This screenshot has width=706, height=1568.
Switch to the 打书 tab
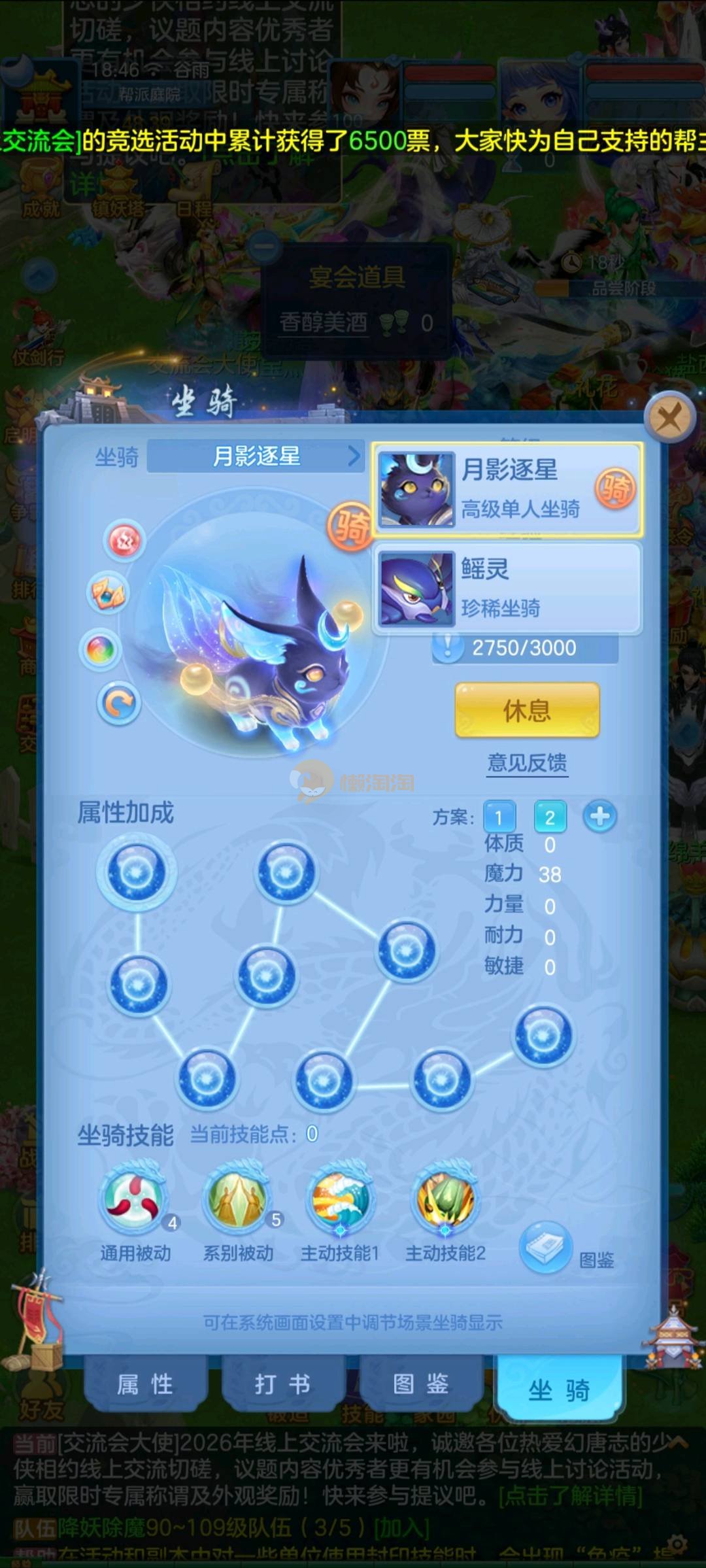282,1385
